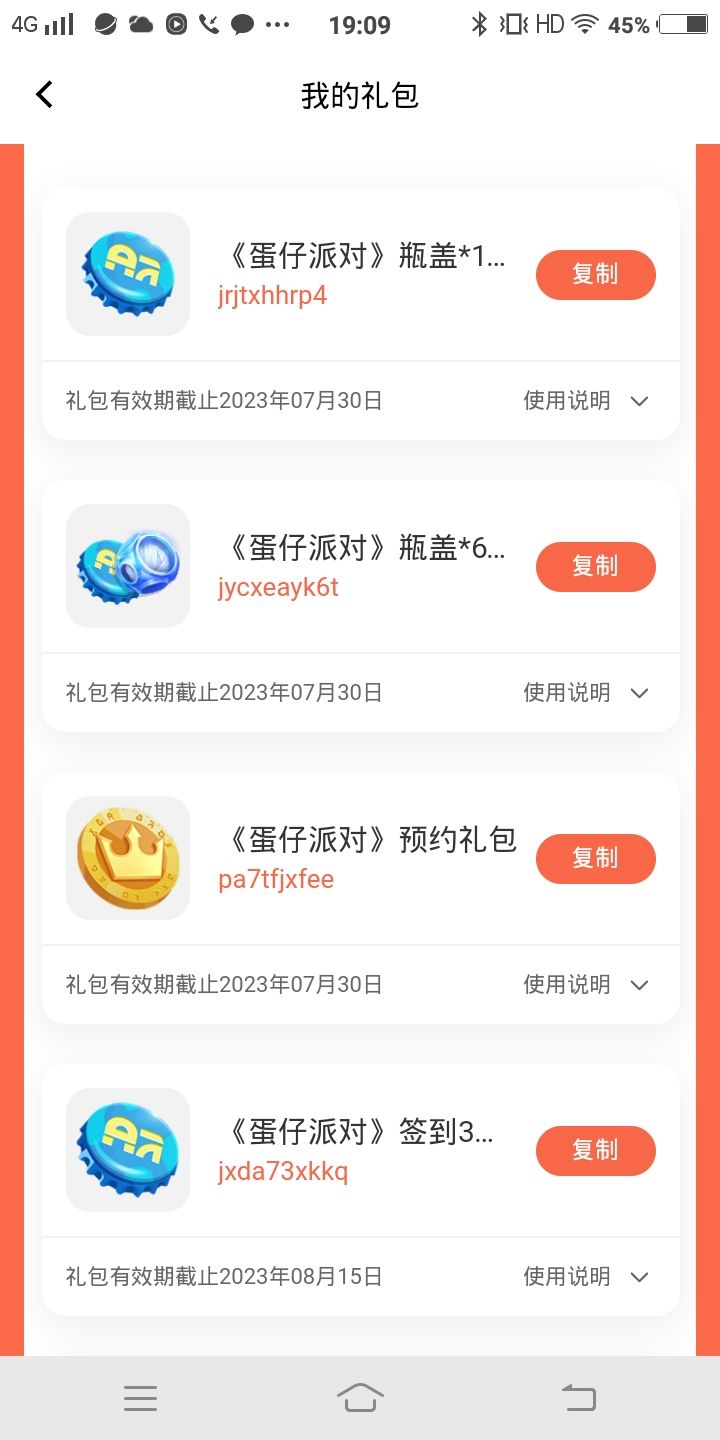Expand 使用说明 for the 签到 gift
The width and height of the screenshot is (720, 1440).
(587, 1277)
